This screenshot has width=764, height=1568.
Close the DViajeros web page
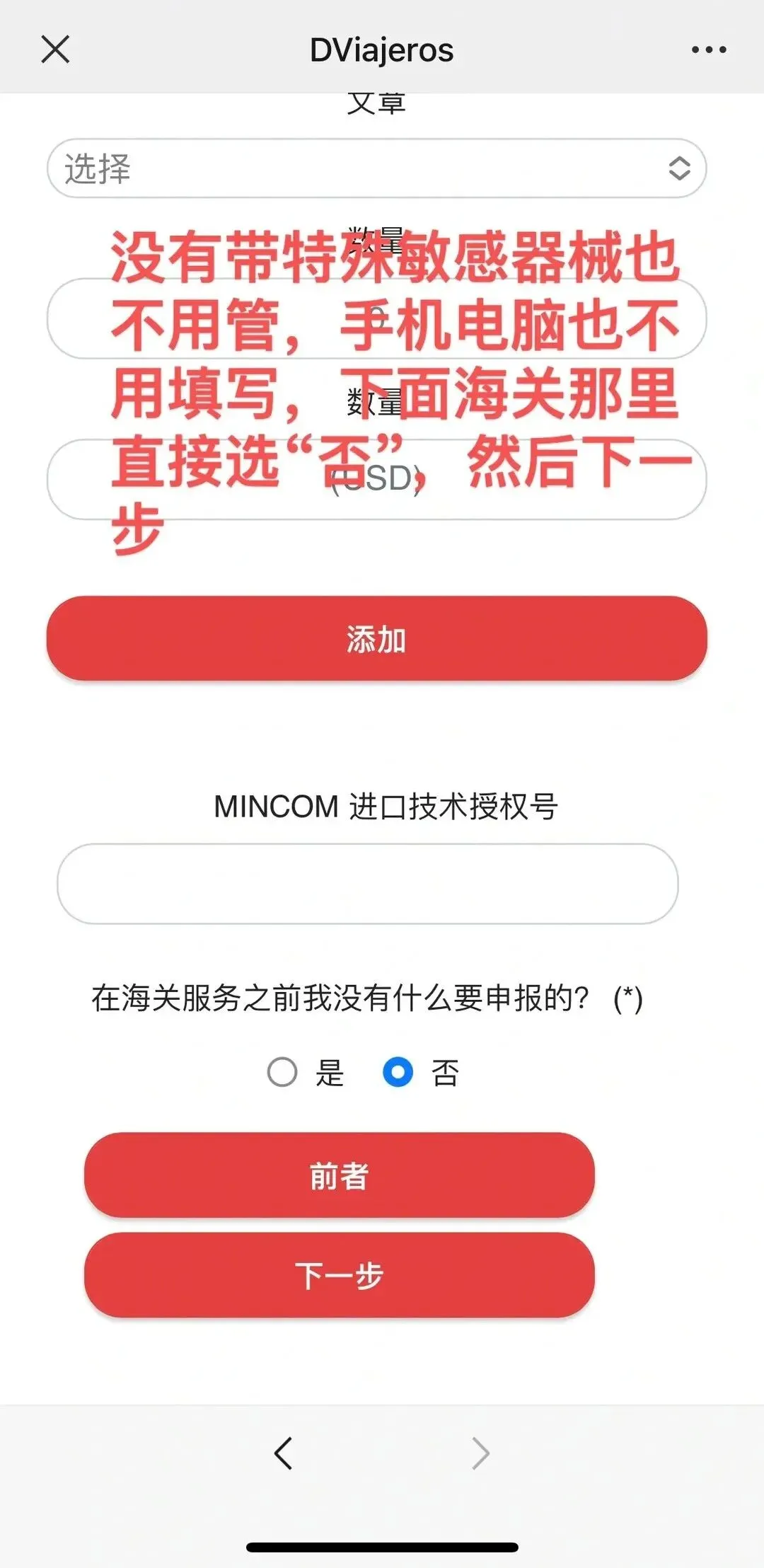[55, 50]
